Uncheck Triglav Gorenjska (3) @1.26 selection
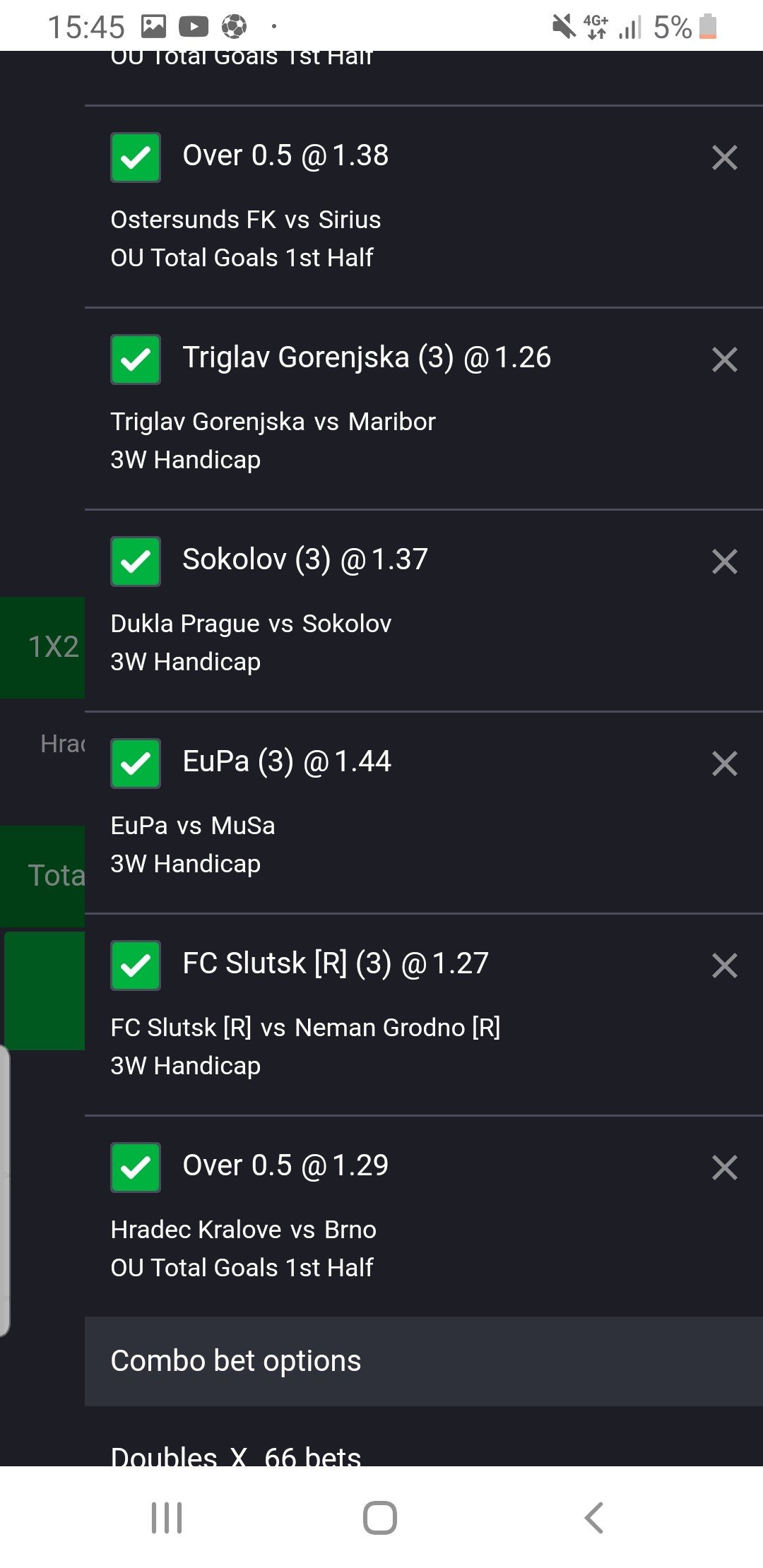Image resolution: width=763 pixels, height=1568 pixels. pos(135,360)
